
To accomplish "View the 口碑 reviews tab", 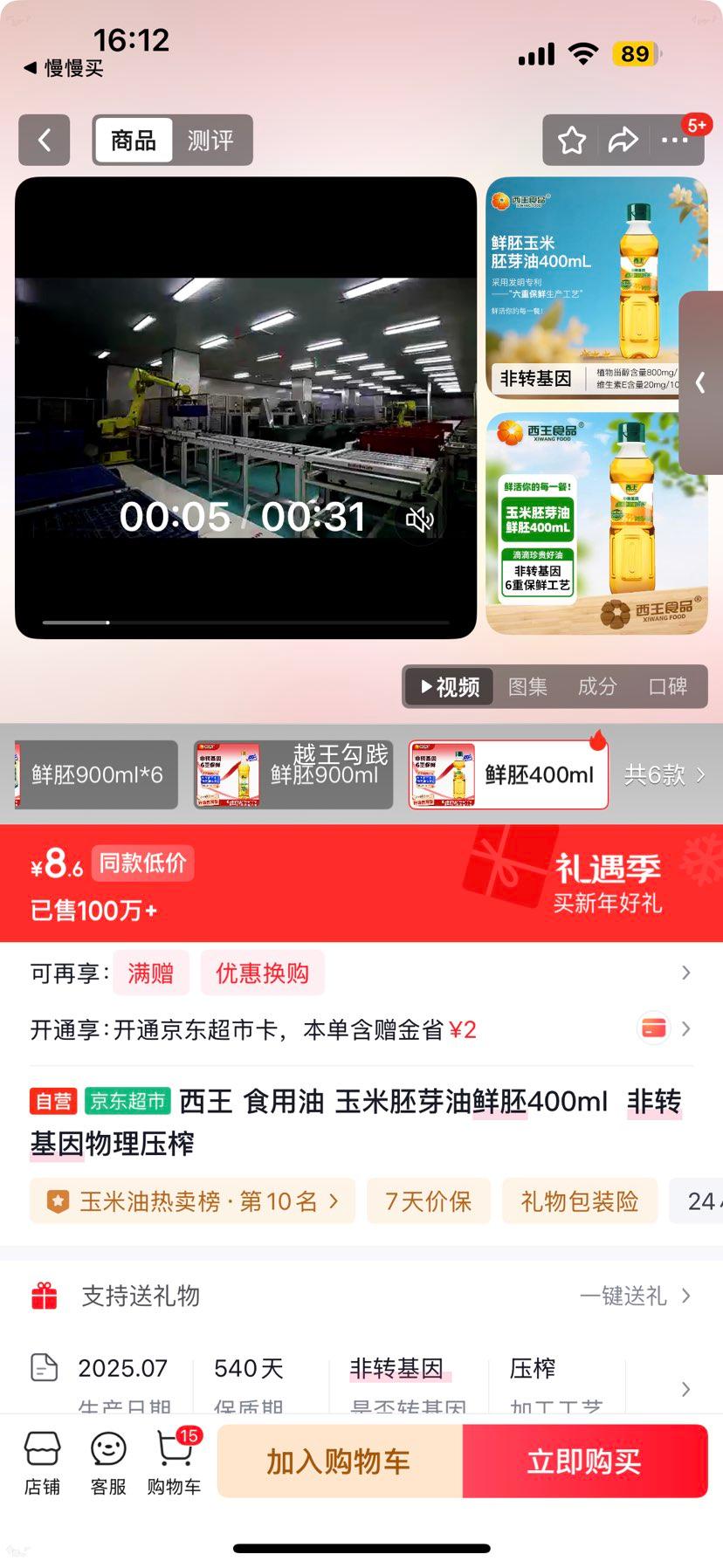I will click(x=667, y=687).
